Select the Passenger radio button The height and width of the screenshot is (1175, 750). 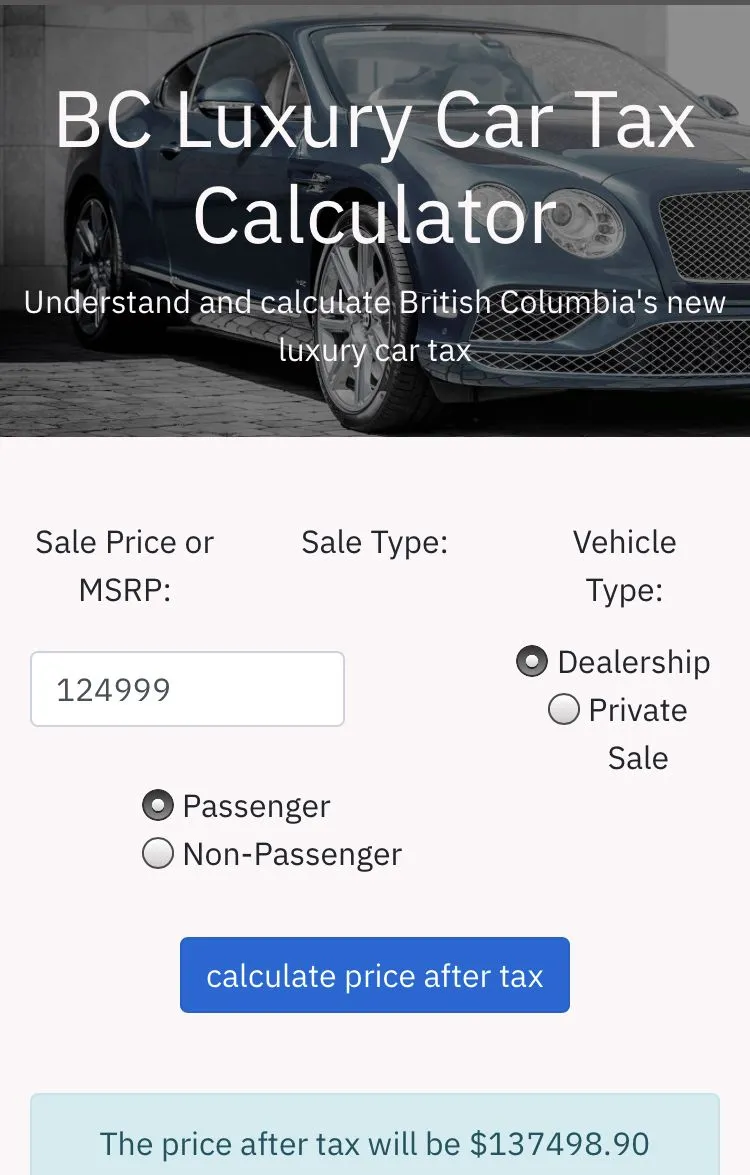[x=158, y=806]
